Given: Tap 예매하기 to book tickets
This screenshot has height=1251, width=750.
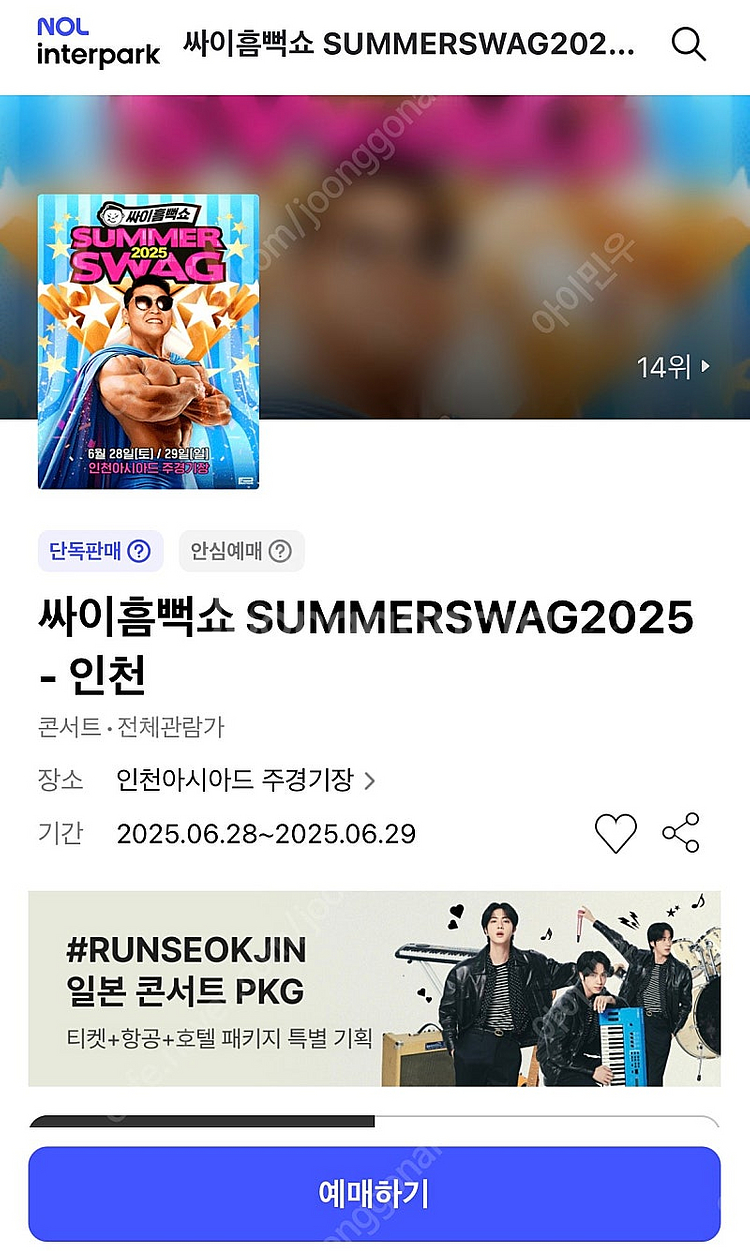Looking at the screenshot, I should tap(374, 1193).
